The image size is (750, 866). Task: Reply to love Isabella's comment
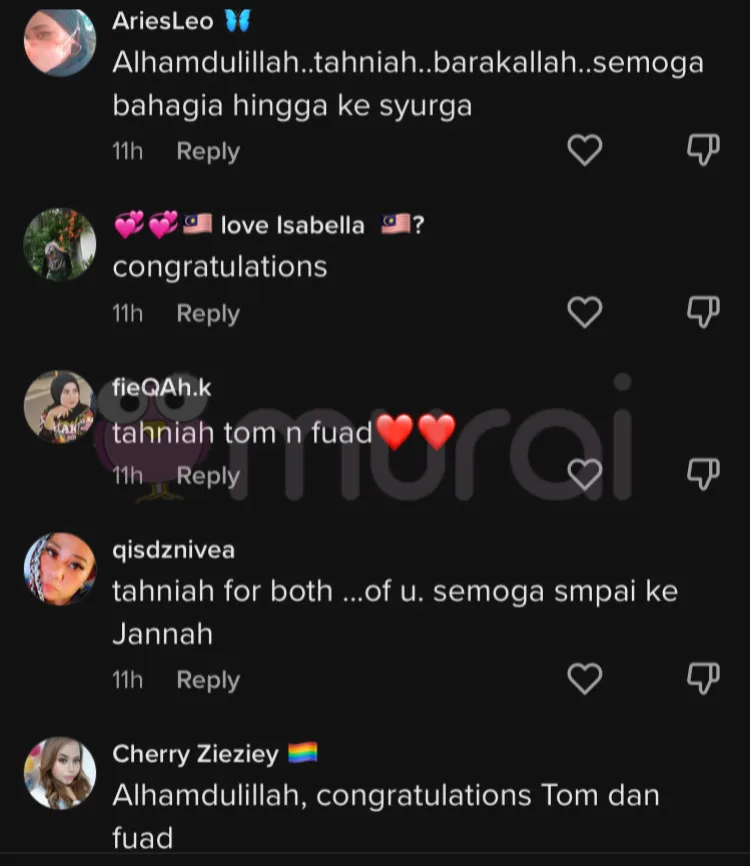tap(208, 314)
